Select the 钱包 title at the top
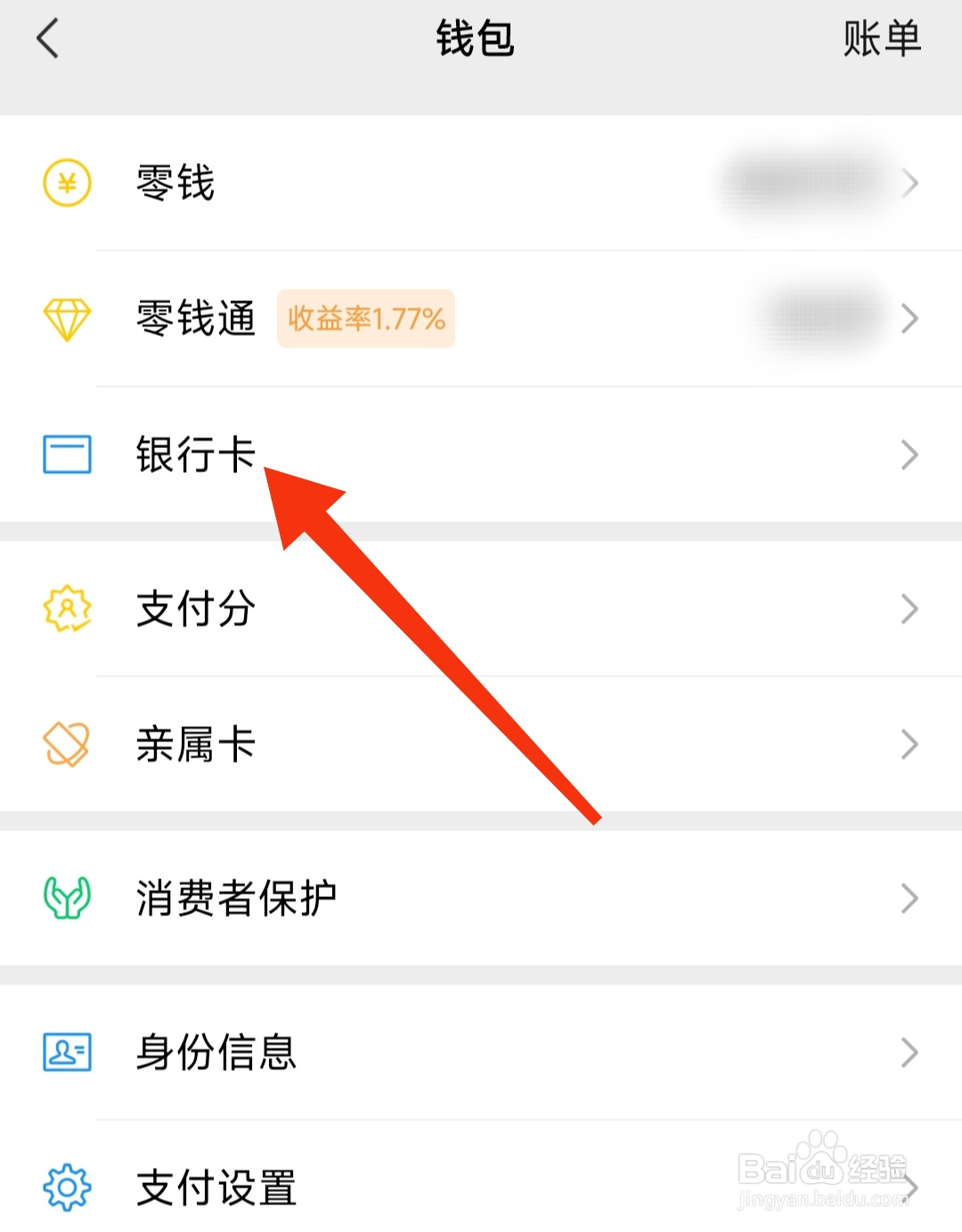Image resolution: width=962 pixels, height=1232 pixels. click(475, 40)
